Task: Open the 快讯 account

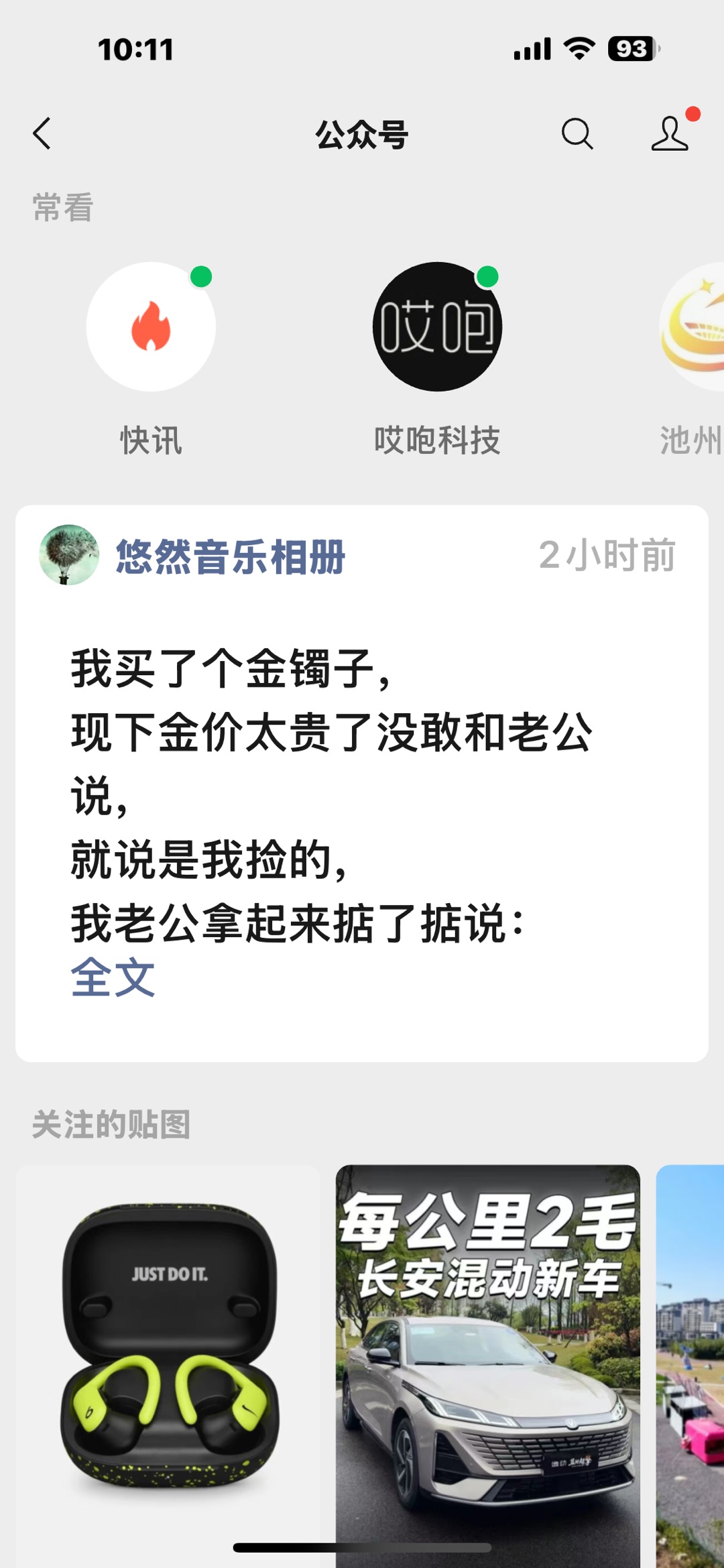Action: point(151,327)
